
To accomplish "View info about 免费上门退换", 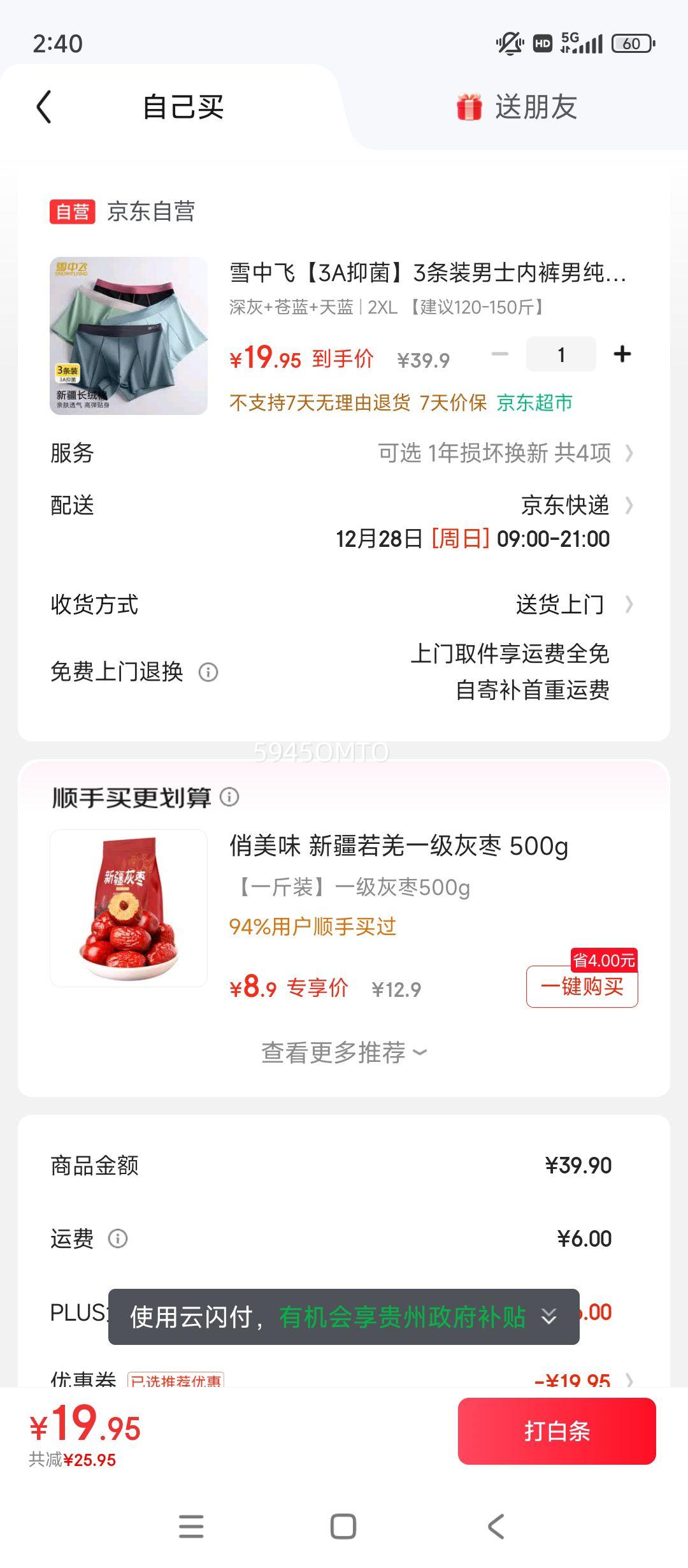I will (208, 672).
